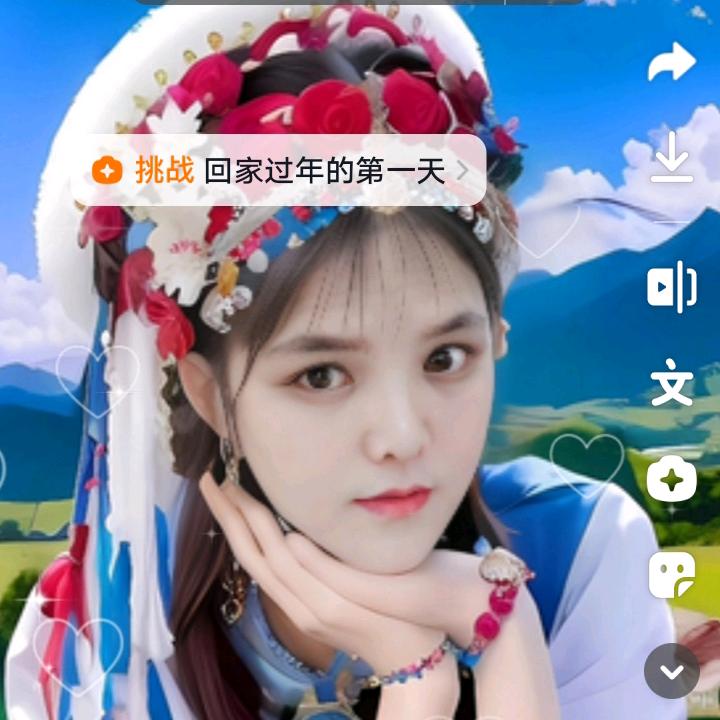
Task: Open the 回家过年的第一天 challenge chip
Action: (x=278, y=171)
